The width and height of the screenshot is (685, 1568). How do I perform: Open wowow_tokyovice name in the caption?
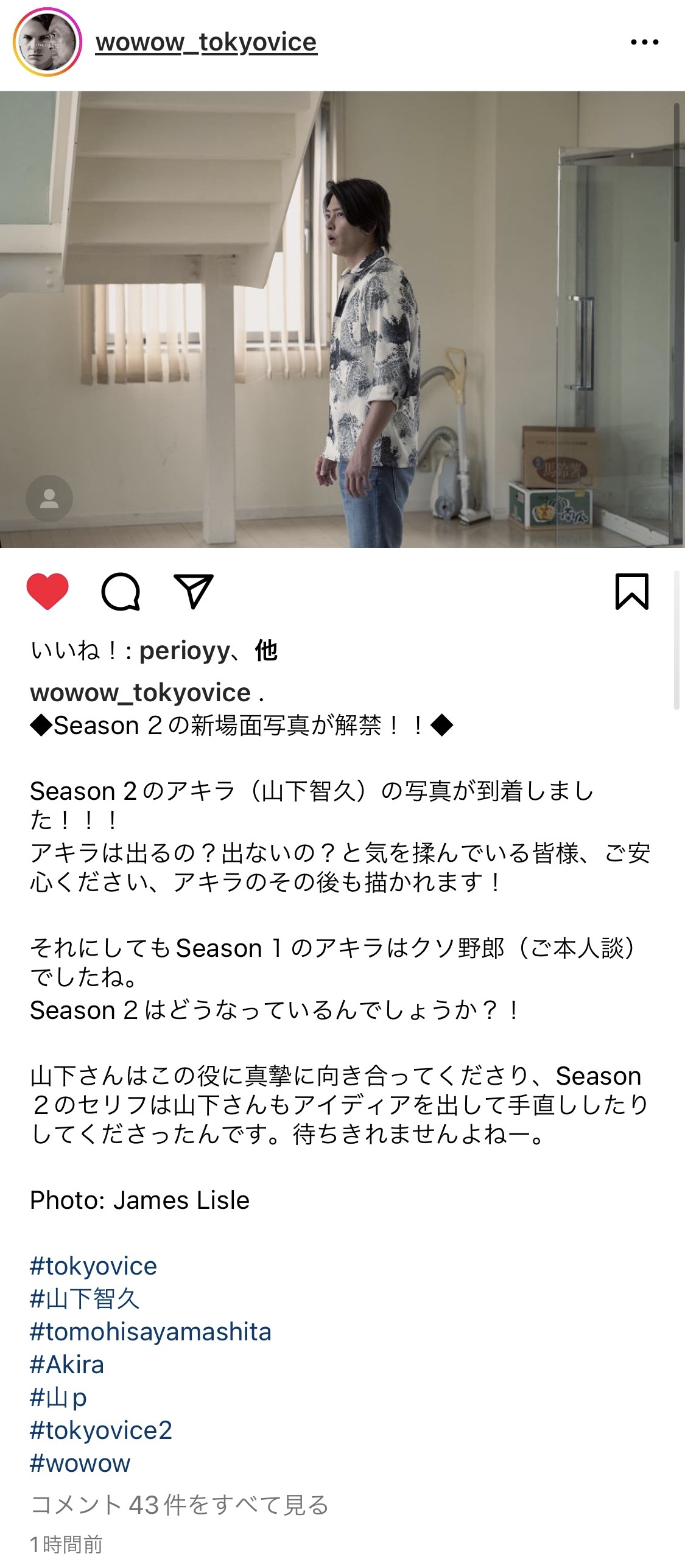point(140,692)
